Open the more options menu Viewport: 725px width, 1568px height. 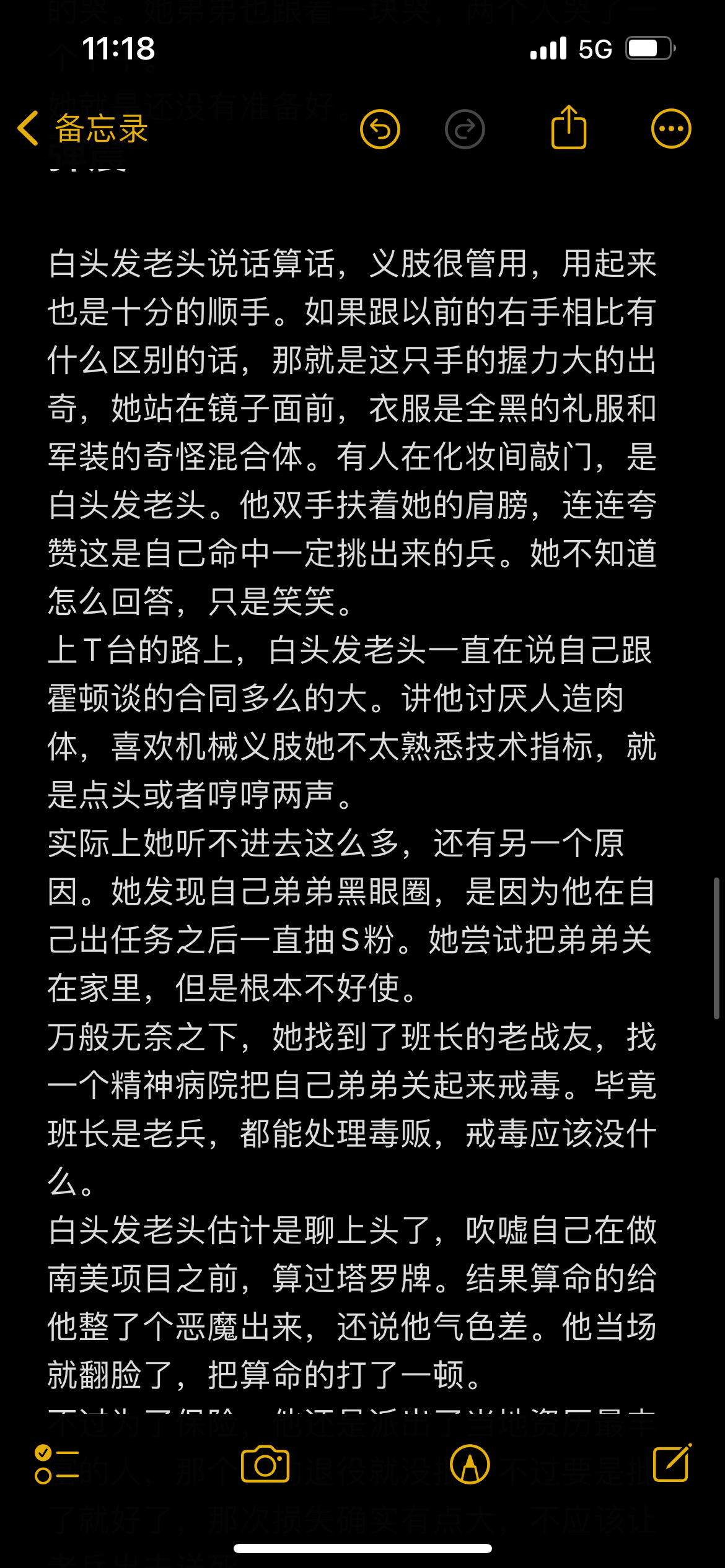coord(671,129)
